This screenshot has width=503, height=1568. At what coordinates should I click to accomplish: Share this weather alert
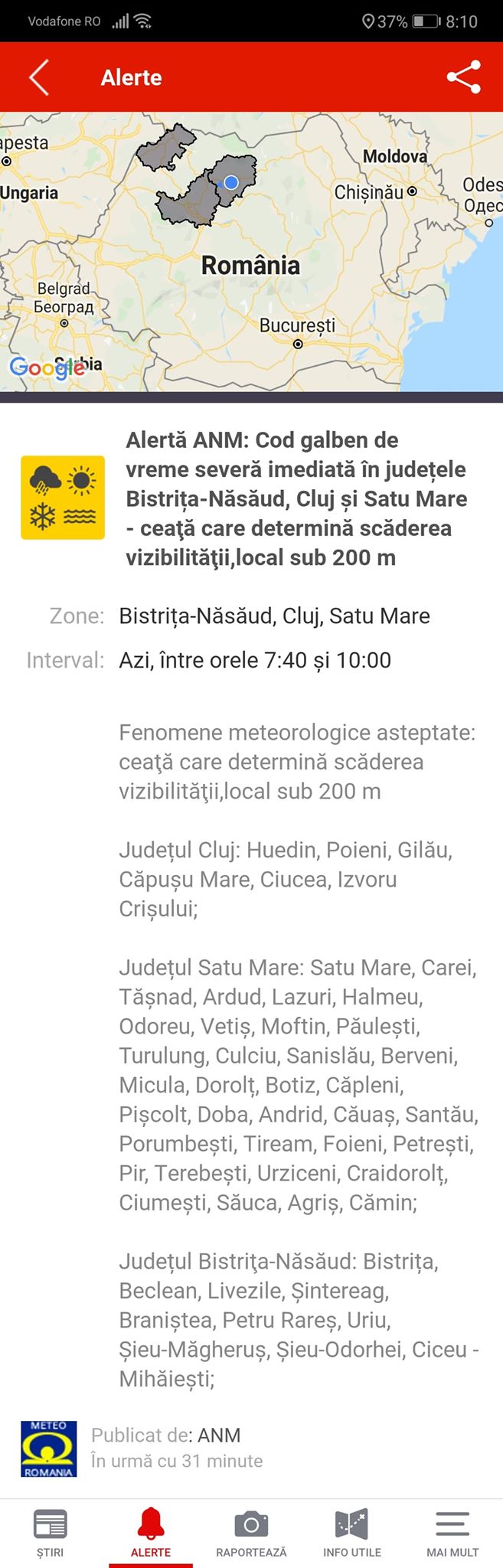click(463, 77)
